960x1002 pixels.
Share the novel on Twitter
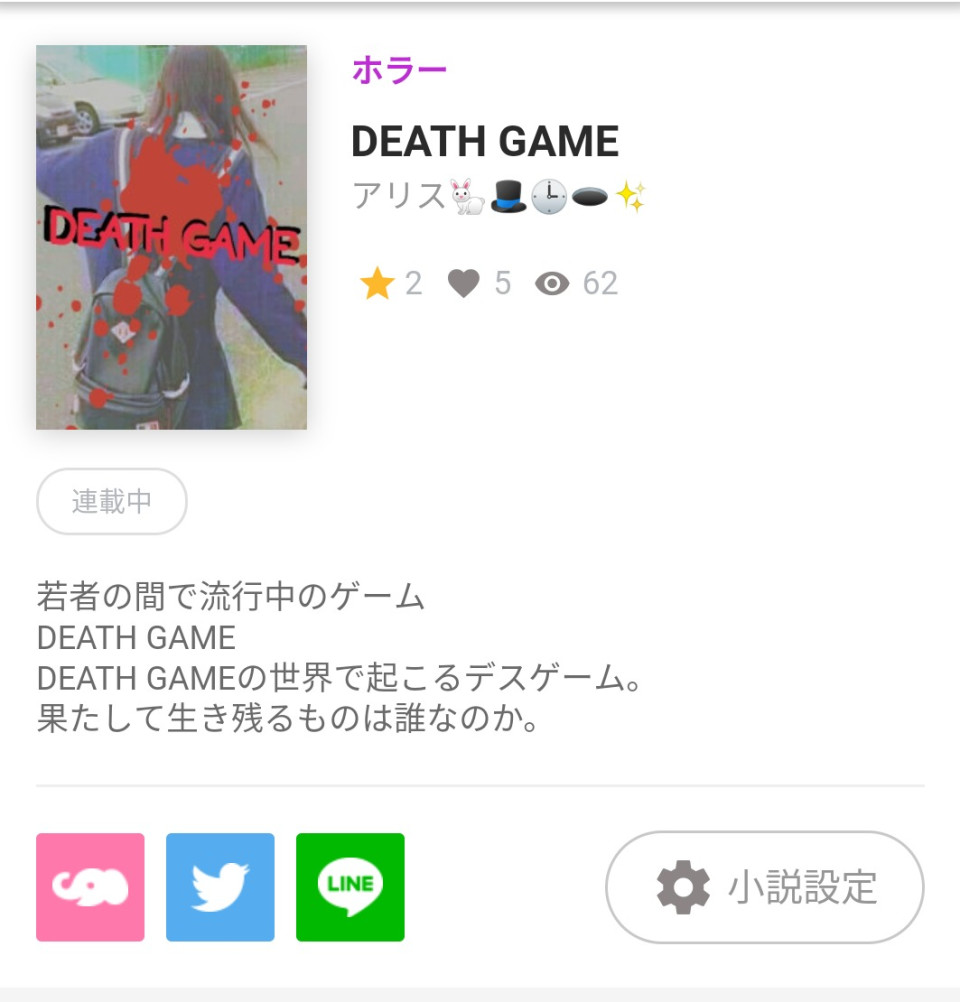(x=220, y=887)
